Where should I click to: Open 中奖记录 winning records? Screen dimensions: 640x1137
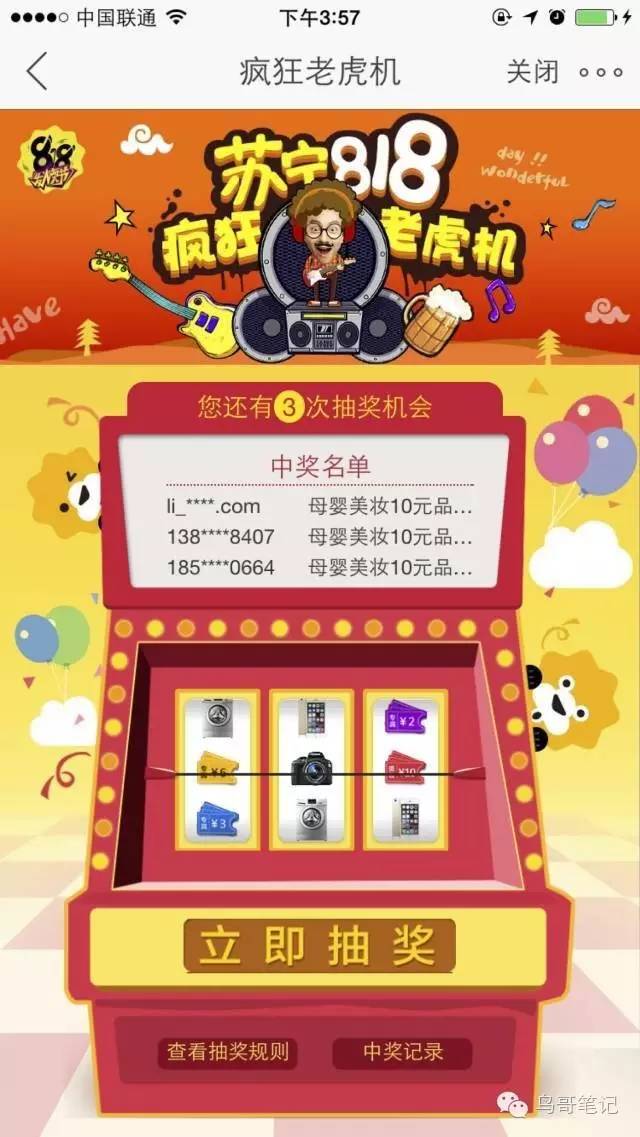[x=402, y=1051]
